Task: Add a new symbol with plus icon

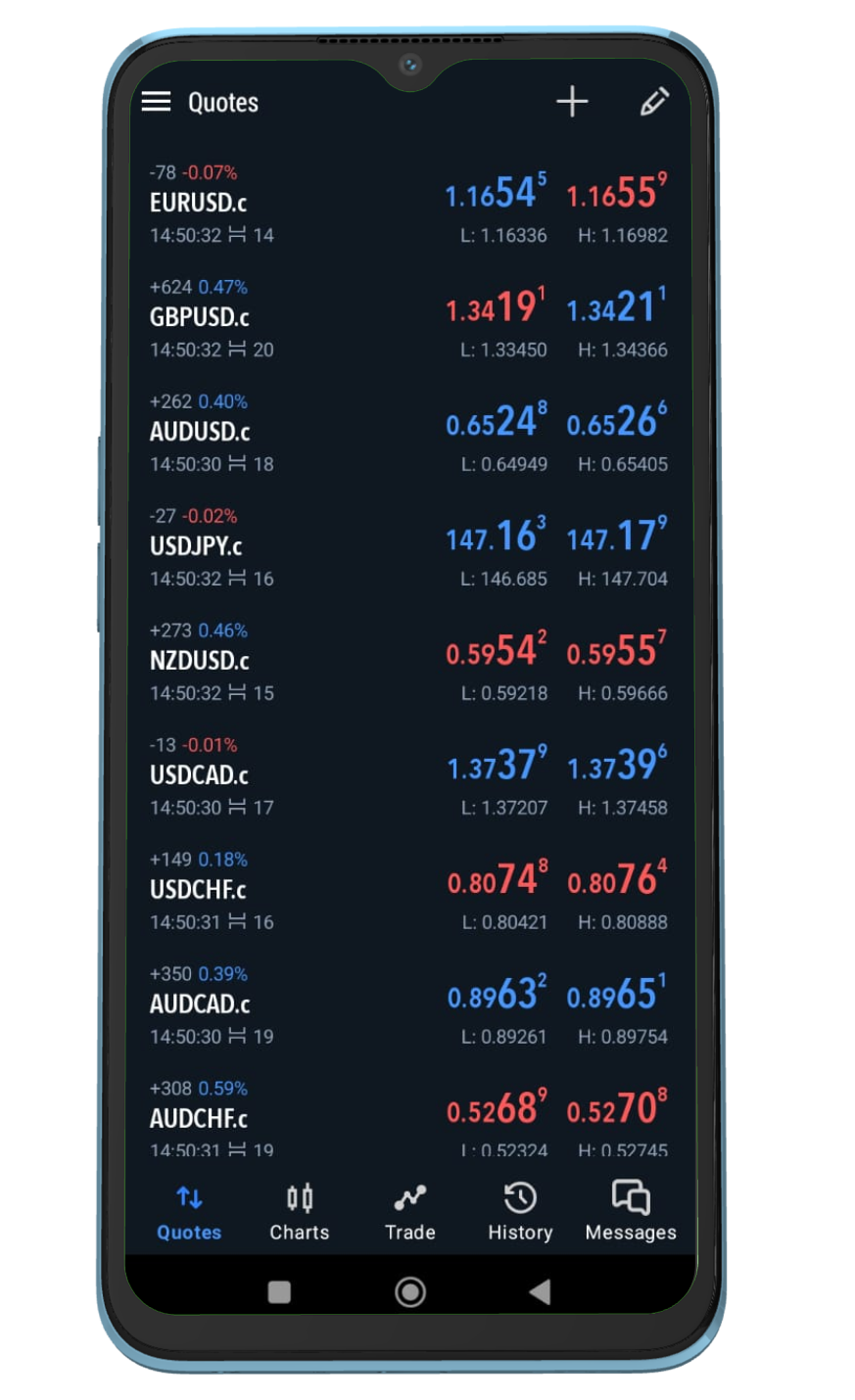Action: tap(572, 102)
